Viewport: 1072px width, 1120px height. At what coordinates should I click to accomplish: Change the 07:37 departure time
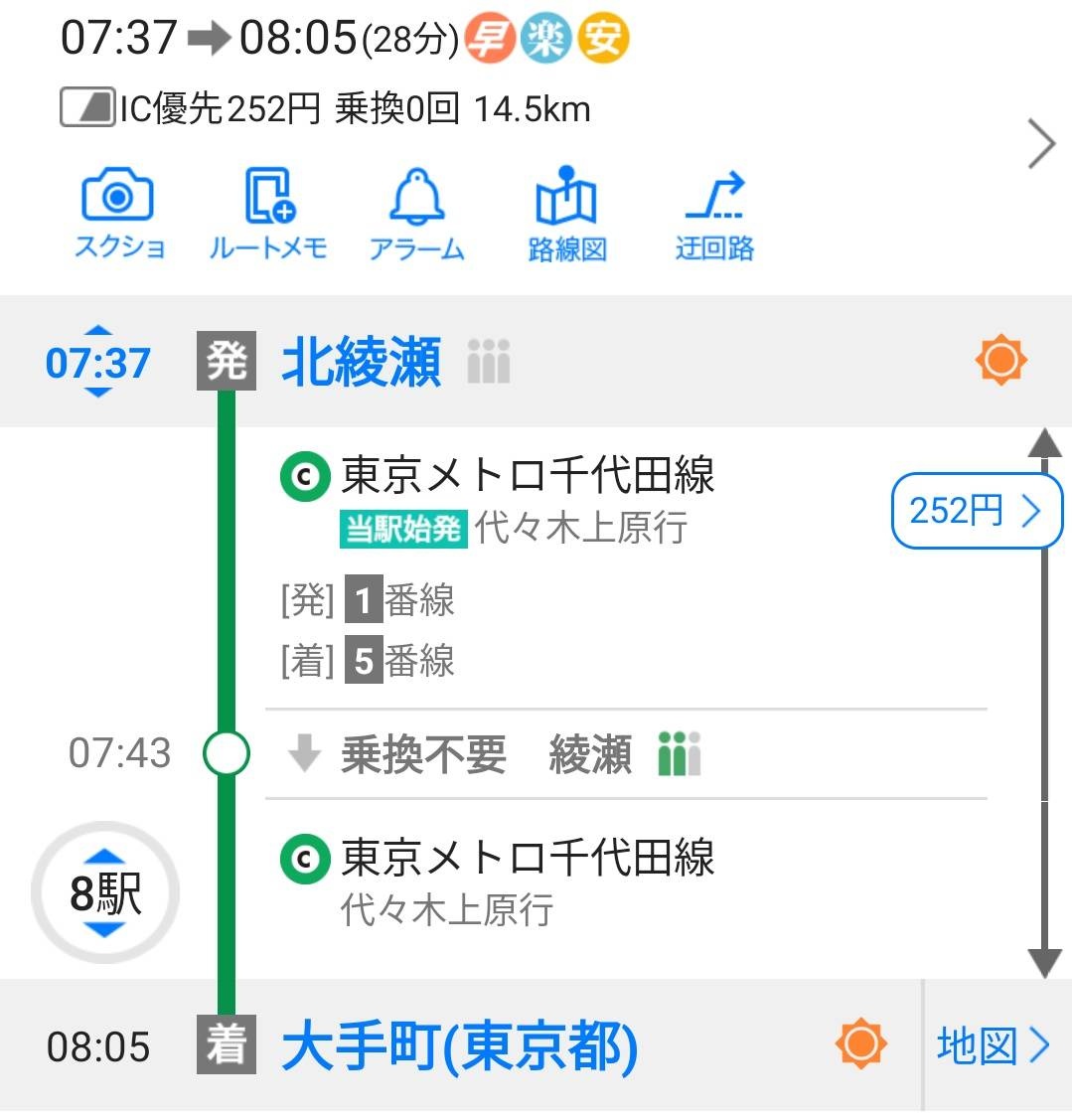[x=97, y=362]
